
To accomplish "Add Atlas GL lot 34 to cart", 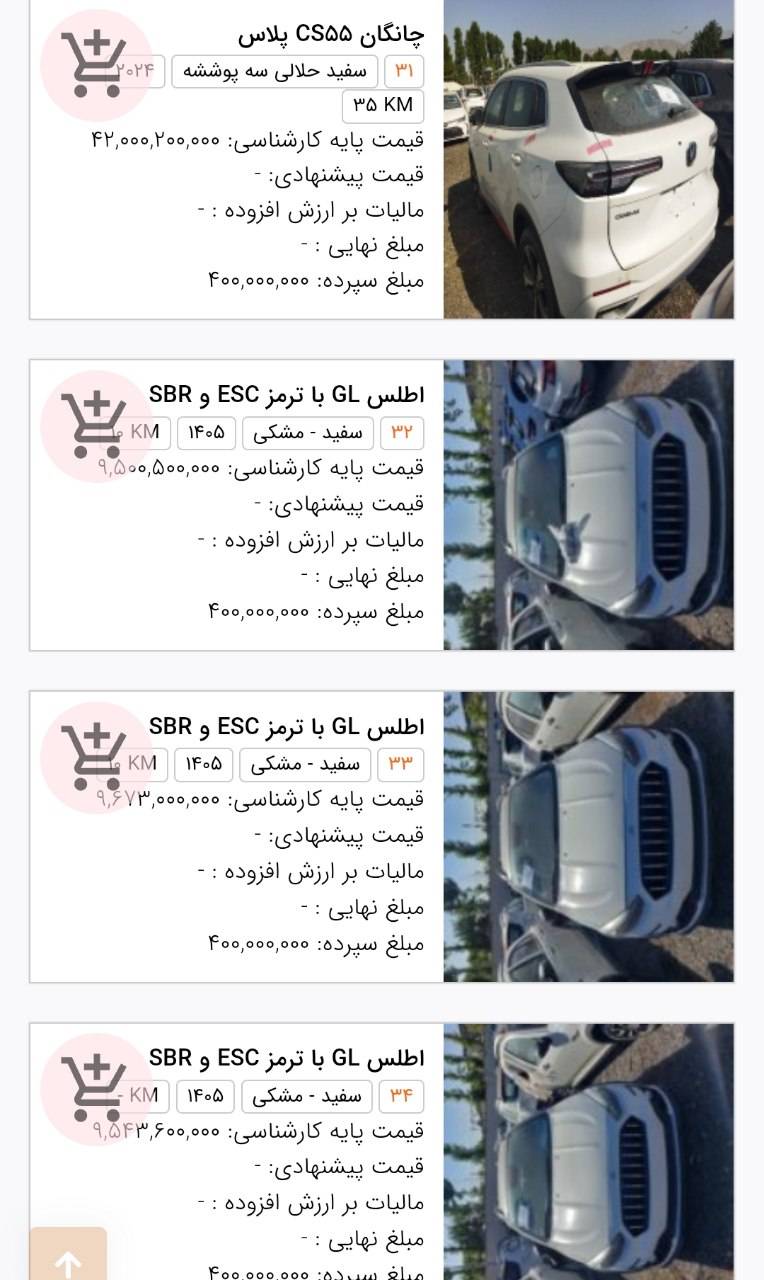I will (96, 1089).
